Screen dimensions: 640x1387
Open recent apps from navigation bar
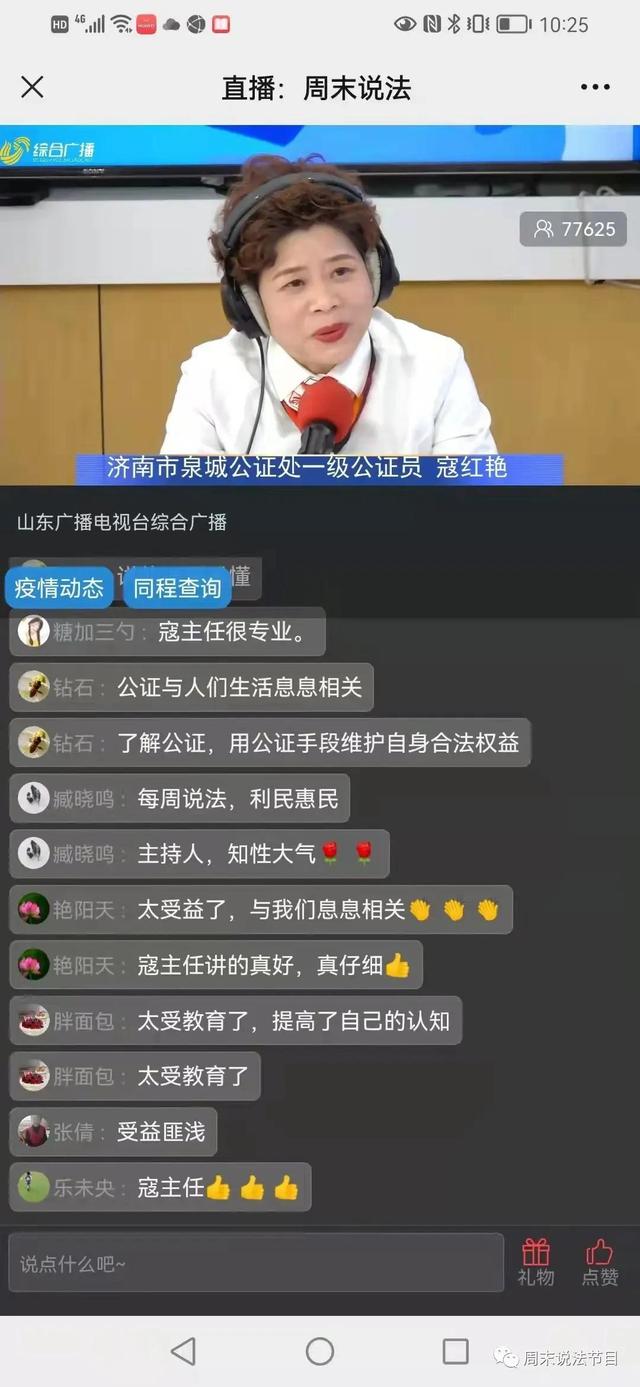[x=455, y=1351]
